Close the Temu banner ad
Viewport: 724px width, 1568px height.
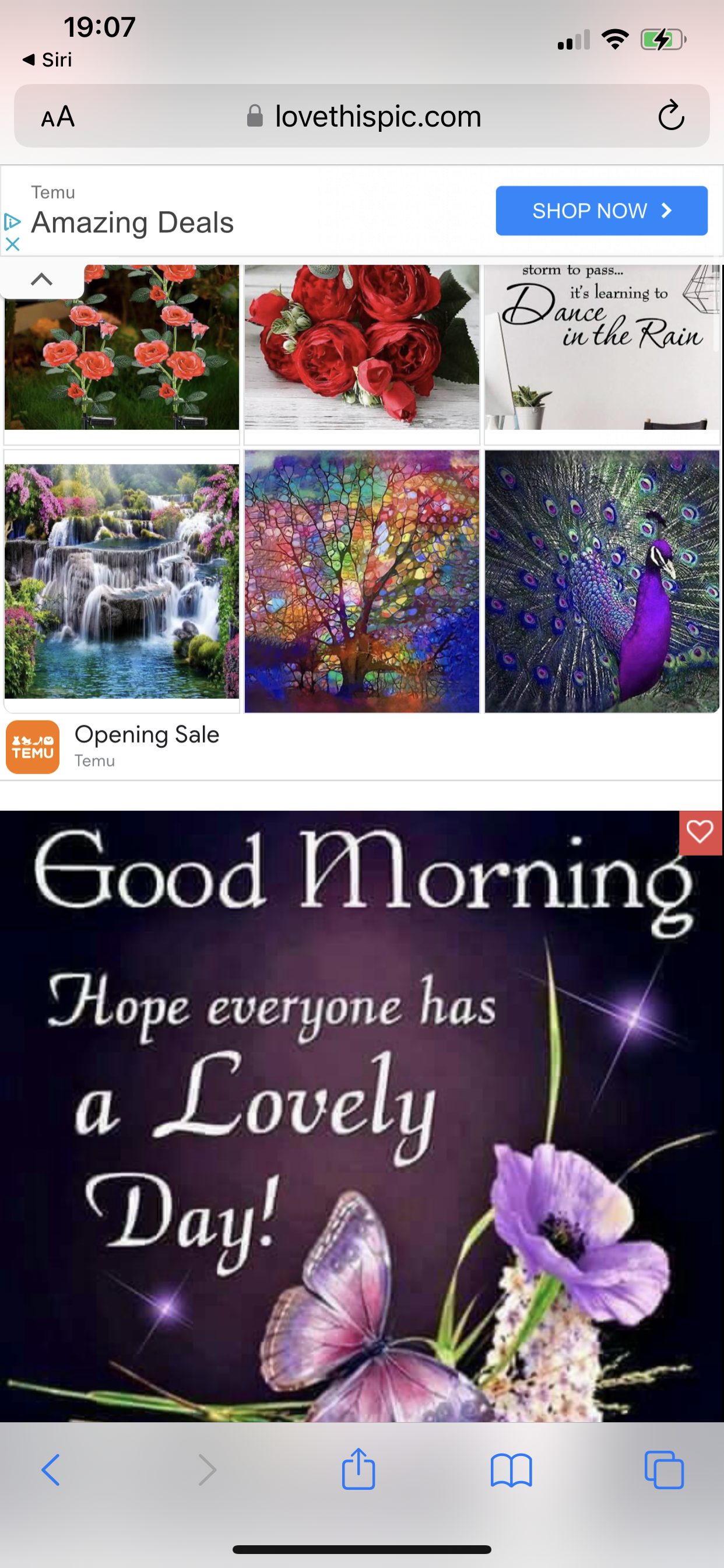click(x=12, y=244)
